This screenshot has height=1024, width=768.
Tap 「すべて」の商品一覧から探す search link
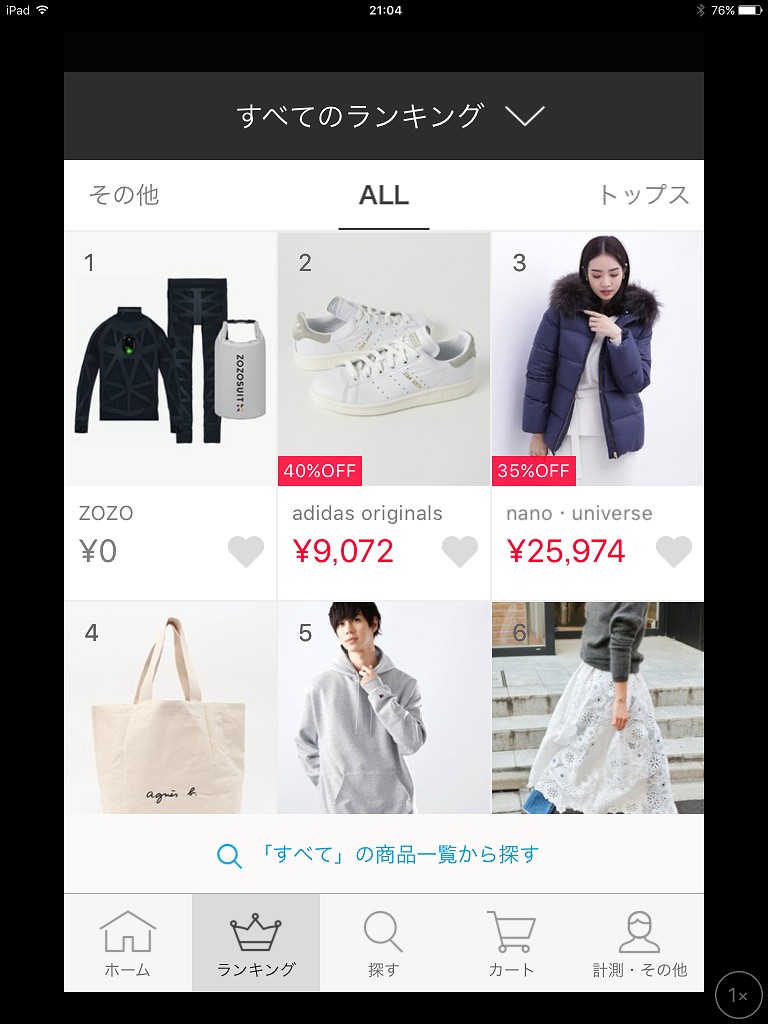[x=384, y=855]
